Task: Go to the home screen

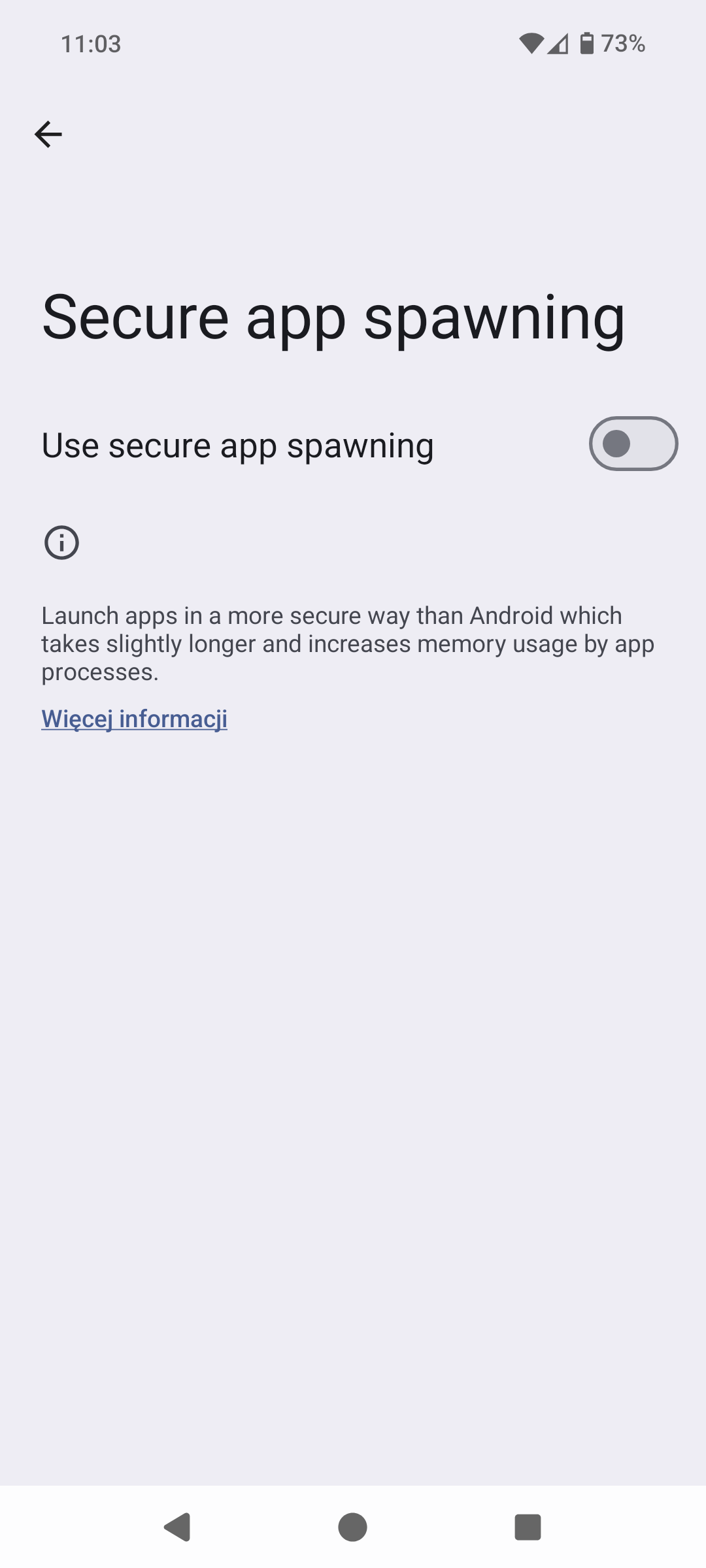Action: 353,1527
